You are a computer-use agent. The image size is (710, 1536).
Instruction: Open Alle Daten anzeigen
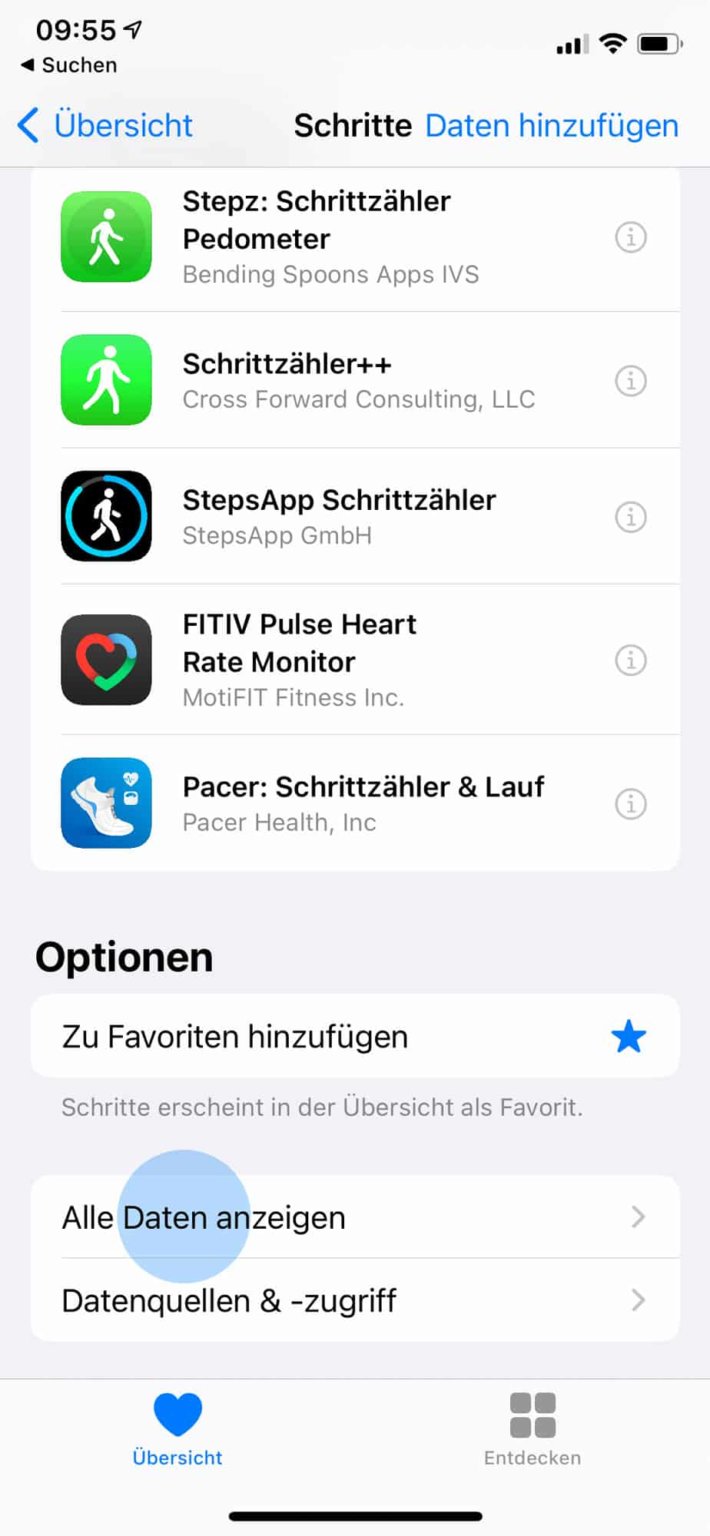pos(355,1217)
